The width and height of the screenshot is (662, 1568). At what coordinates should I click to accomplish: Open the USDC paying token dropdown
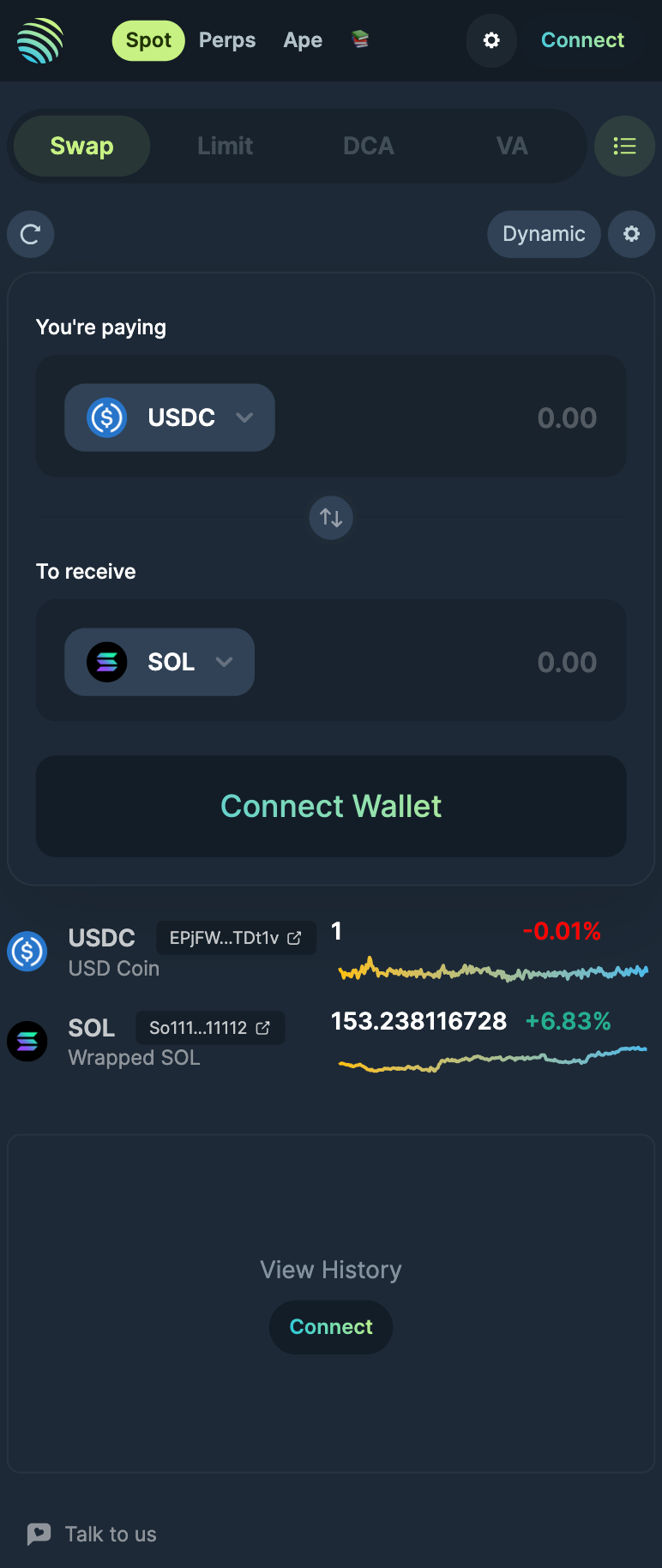(x=170, y=418)
